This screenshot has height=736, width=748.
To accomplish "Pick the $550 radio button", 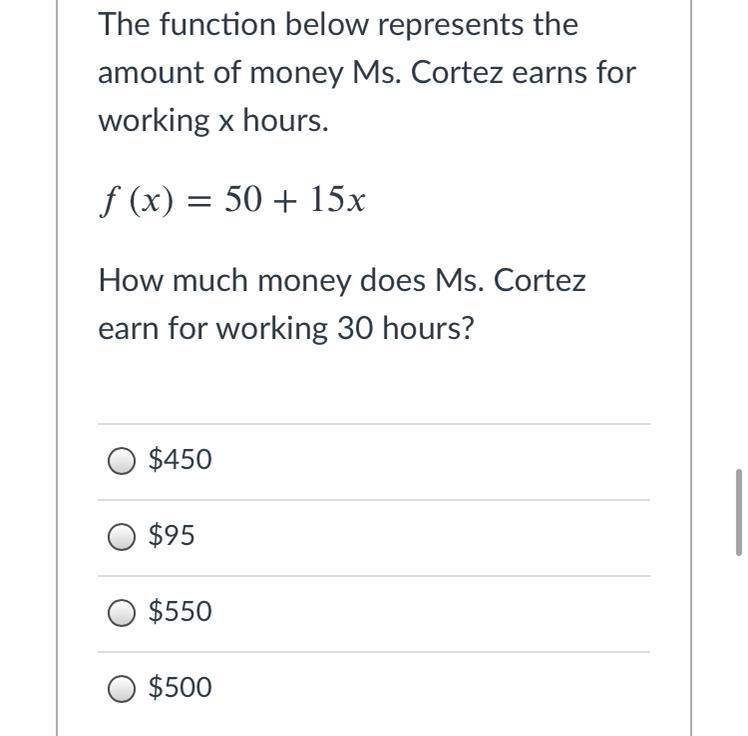I will (x=122, y=612).
